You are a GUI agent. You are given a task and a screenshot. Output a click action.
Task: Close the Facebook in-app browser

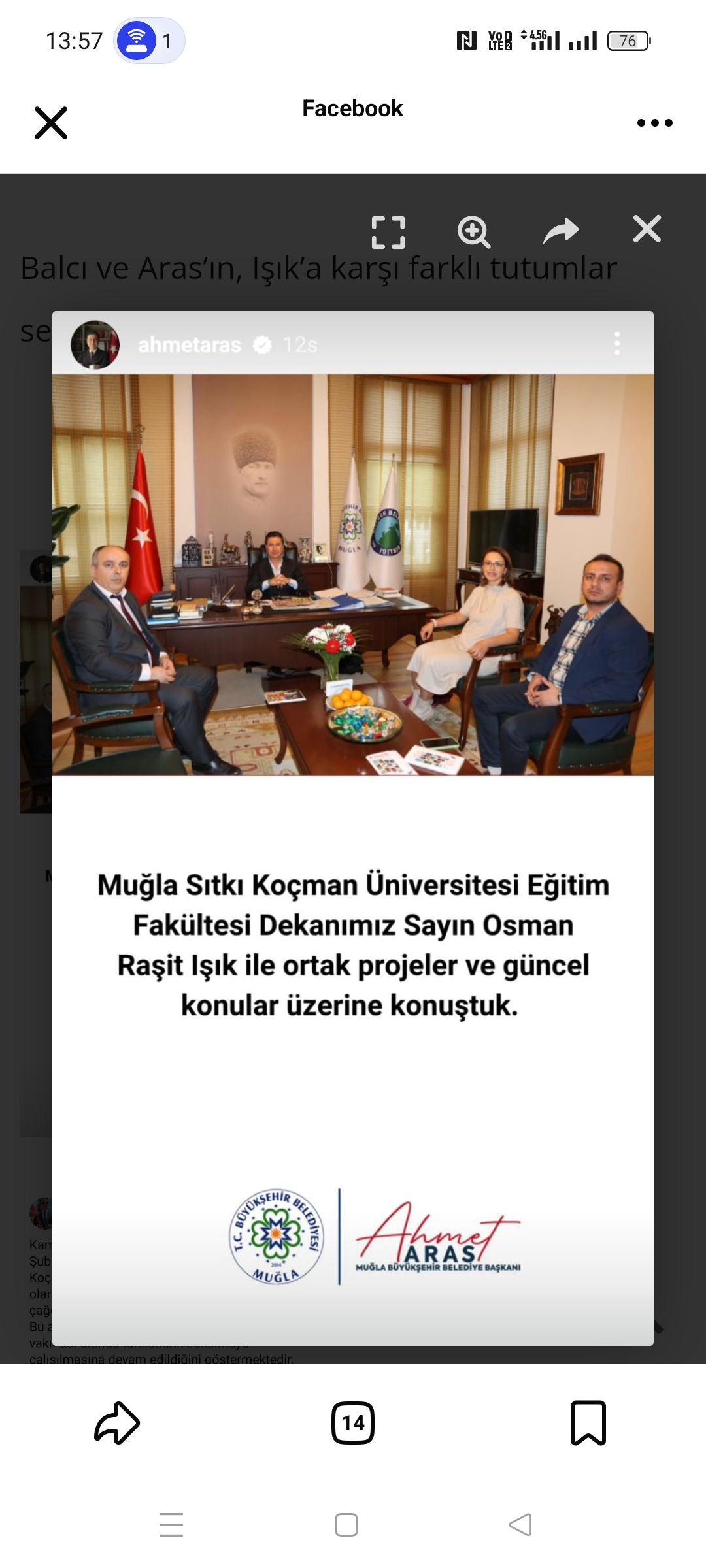point(51,123)
